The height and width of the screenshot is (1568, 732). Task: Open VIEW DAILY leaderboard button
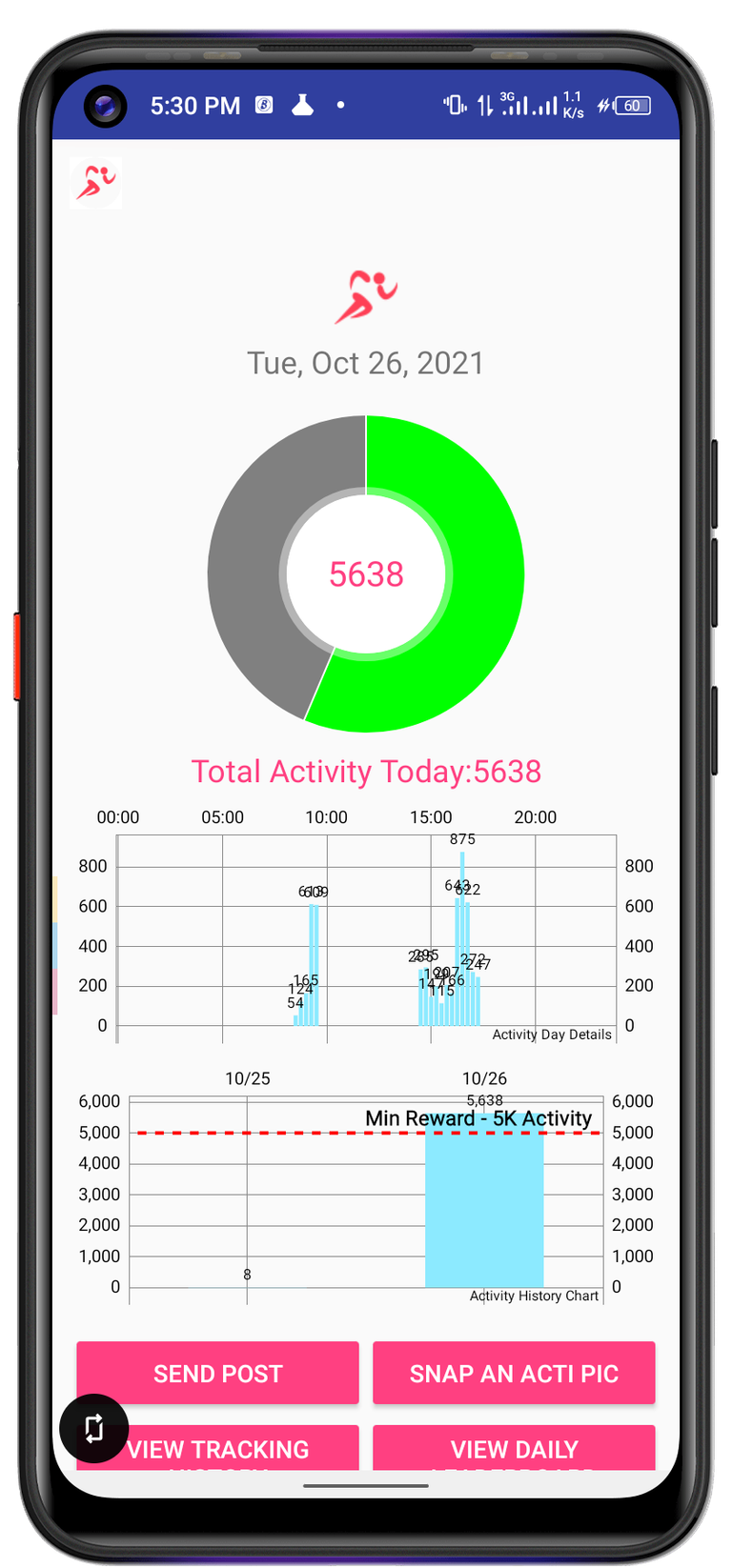[x=514, y=1448]
